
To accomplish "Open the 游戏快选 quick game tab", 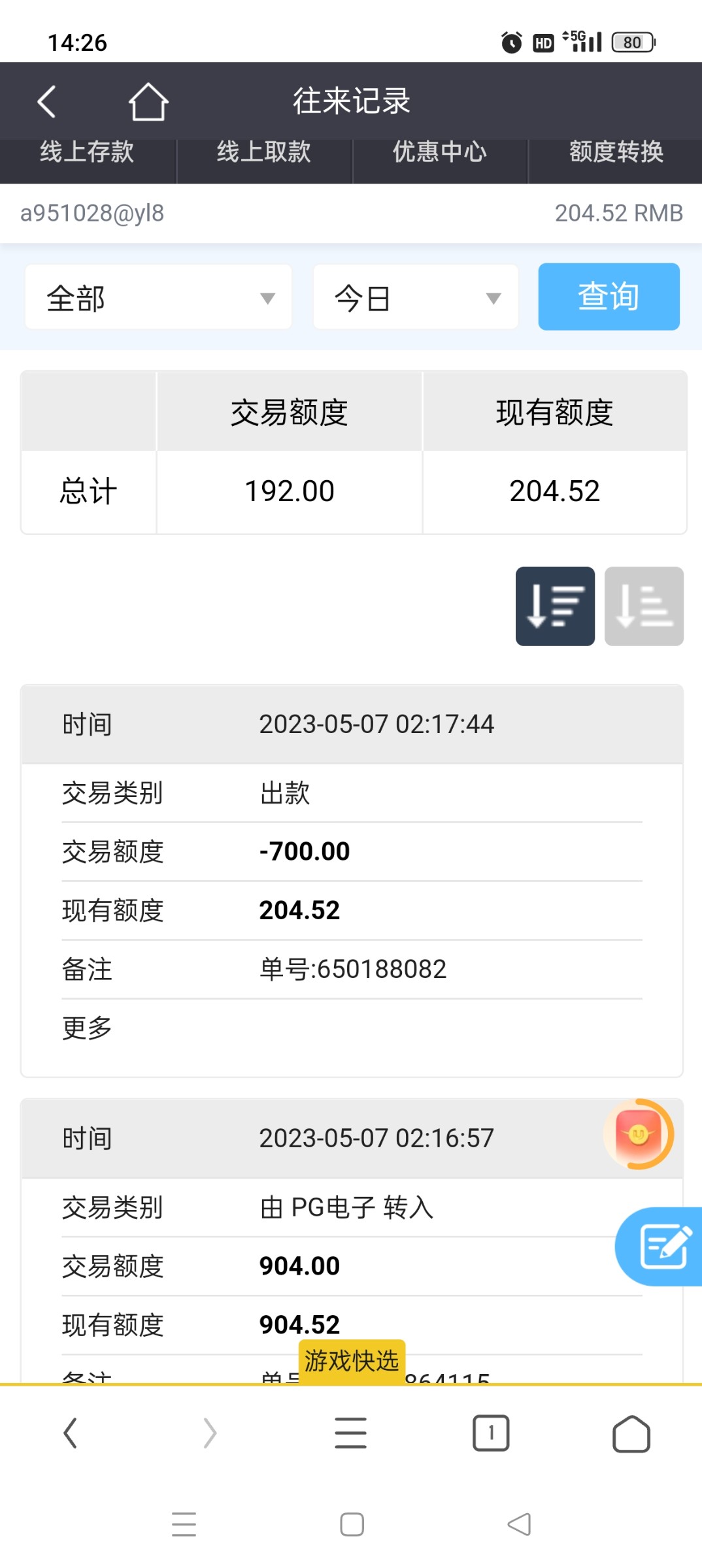I will (x=352, y=1362).
